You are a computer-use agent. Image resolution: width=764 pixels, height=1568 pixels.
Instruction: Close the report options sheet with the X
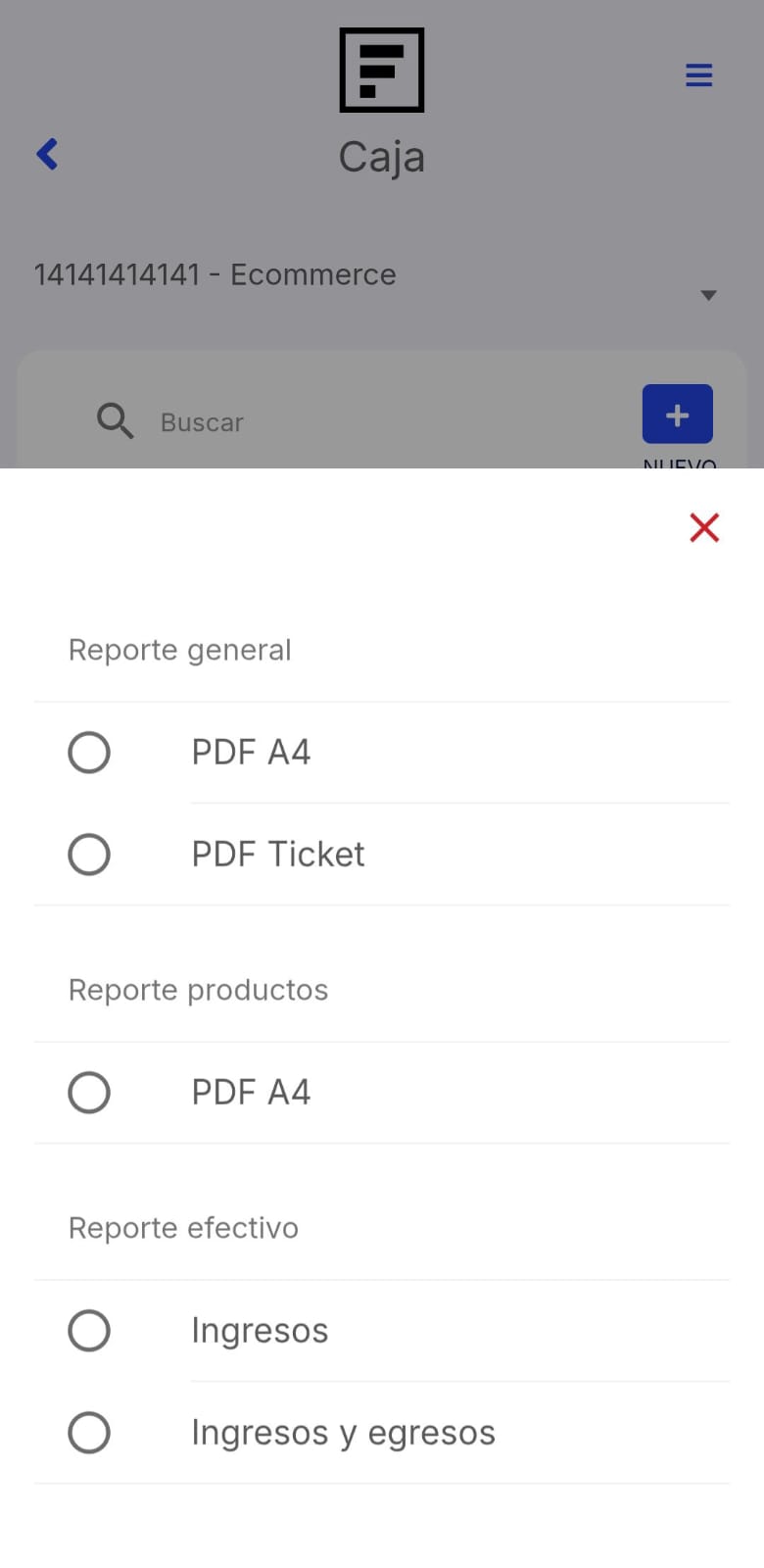point(704,527)
